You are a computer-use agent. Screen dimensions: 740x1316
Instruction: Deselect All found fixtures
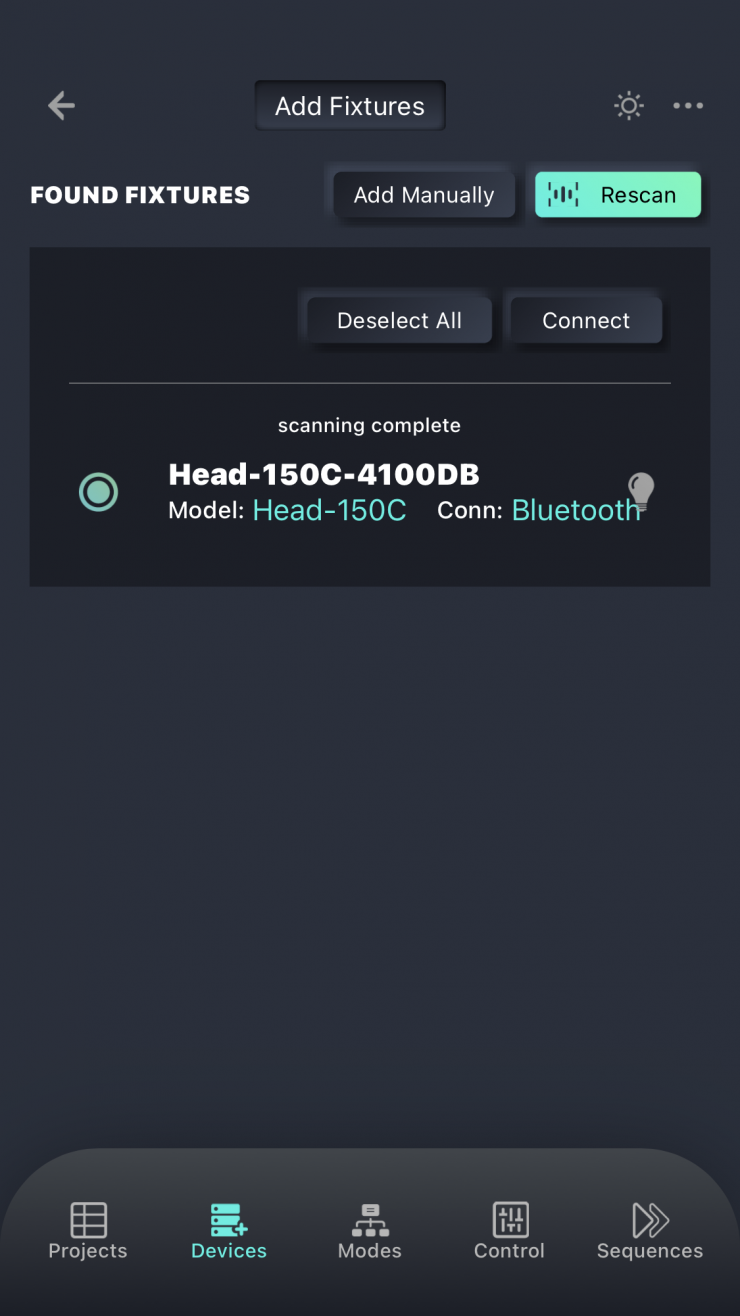pos(399,321)
